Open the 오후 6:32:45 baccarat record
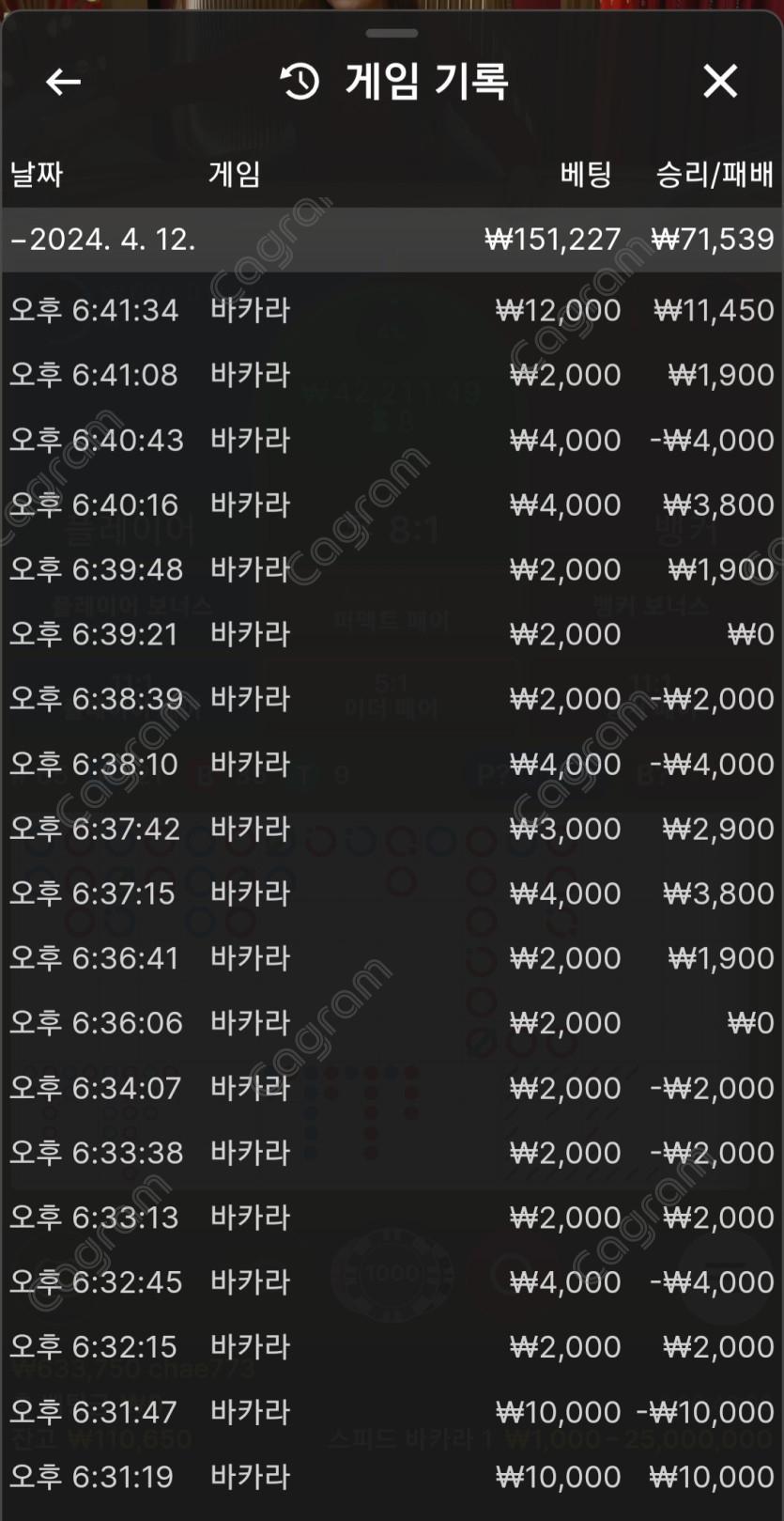Viewport: 784px width, 1521px height. pos(392,1282)
